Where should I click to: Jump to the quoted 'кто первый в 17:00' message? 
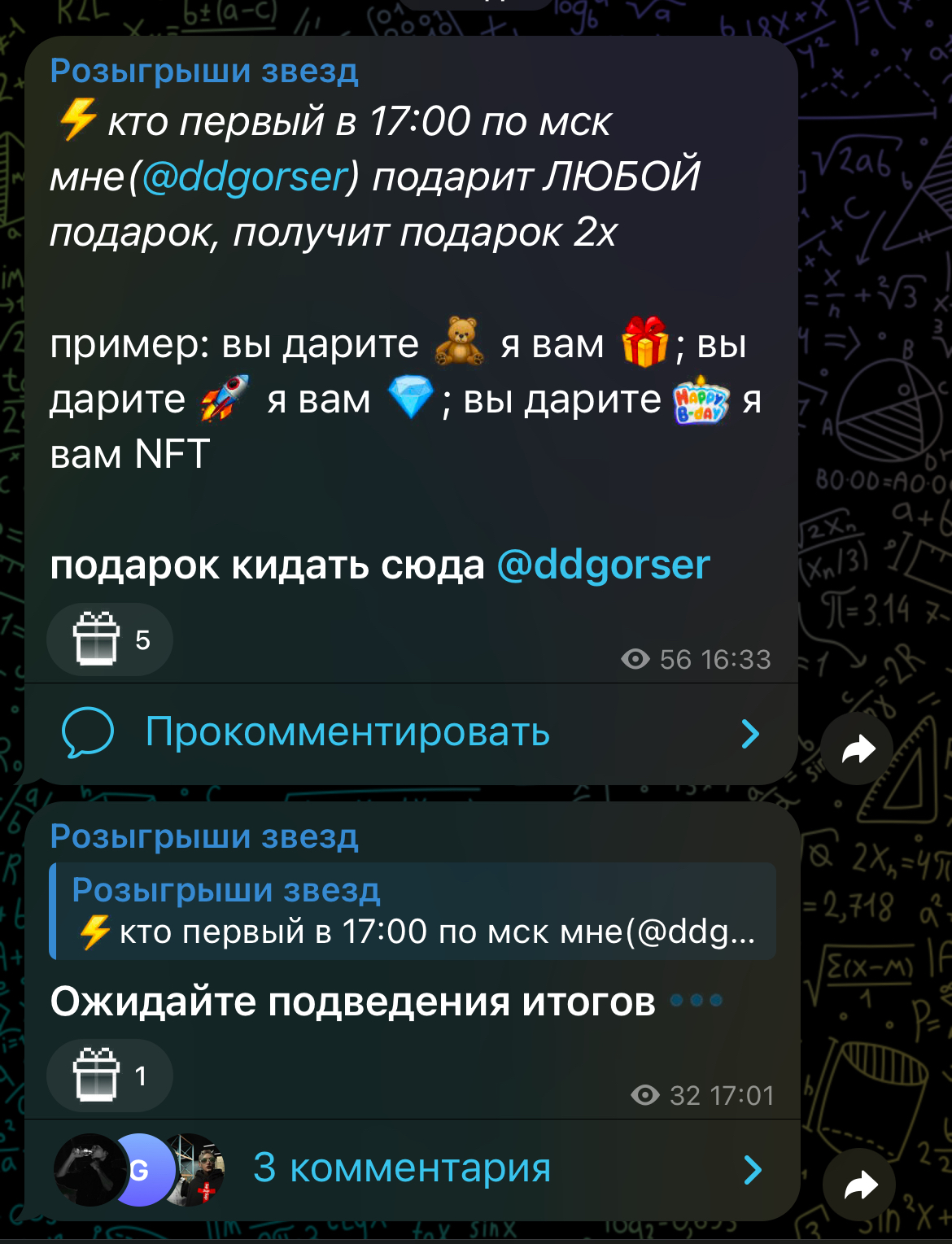coord(413,912)
